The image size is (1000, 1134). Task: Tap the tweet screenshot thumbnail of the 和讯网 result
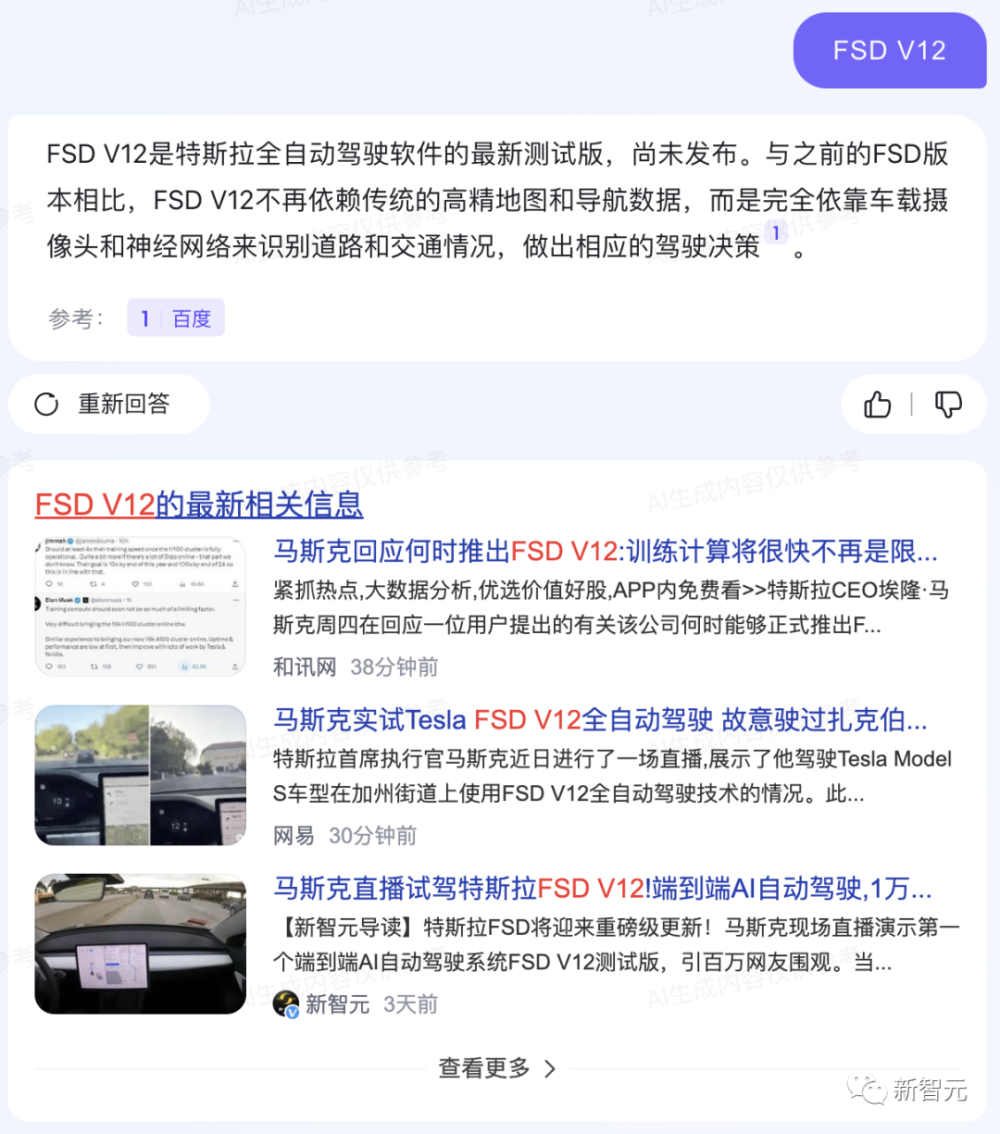(140, 608)
